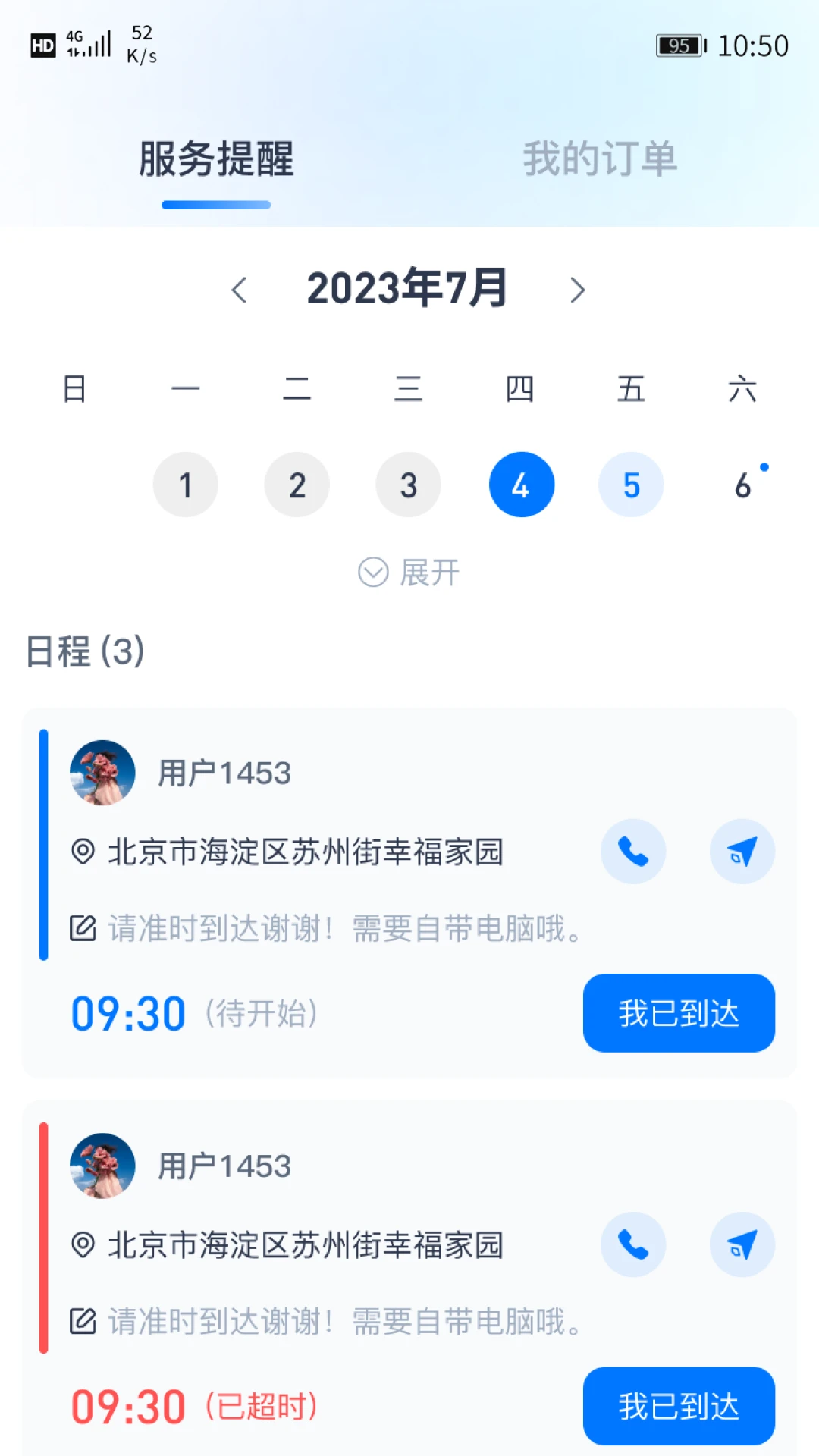The height and width of the screenshot is (1456, 819).
Task: Select date 1 in the calendar
Action: 185,485
